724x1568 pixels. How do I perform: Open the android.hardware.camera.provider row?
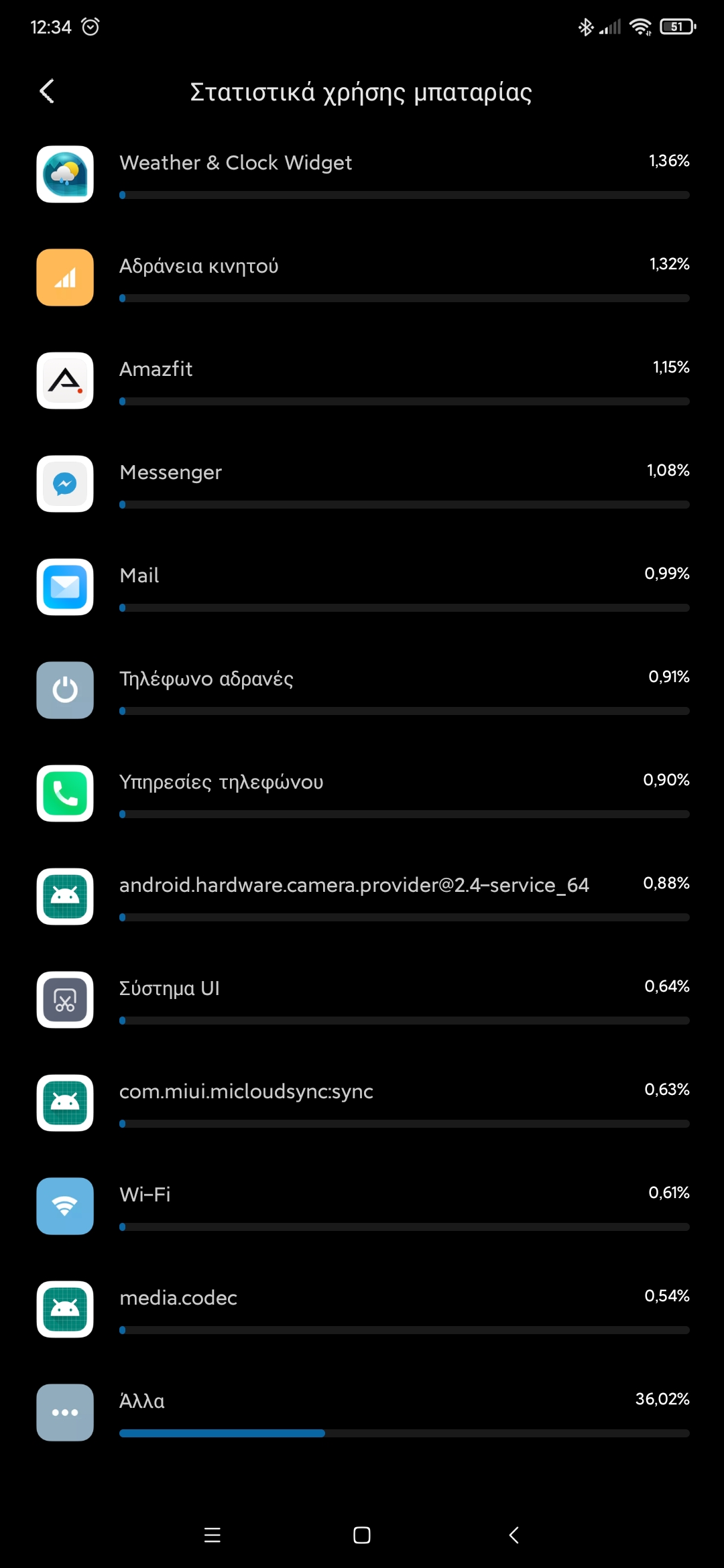pyautogui.click(x=362, y=897)
